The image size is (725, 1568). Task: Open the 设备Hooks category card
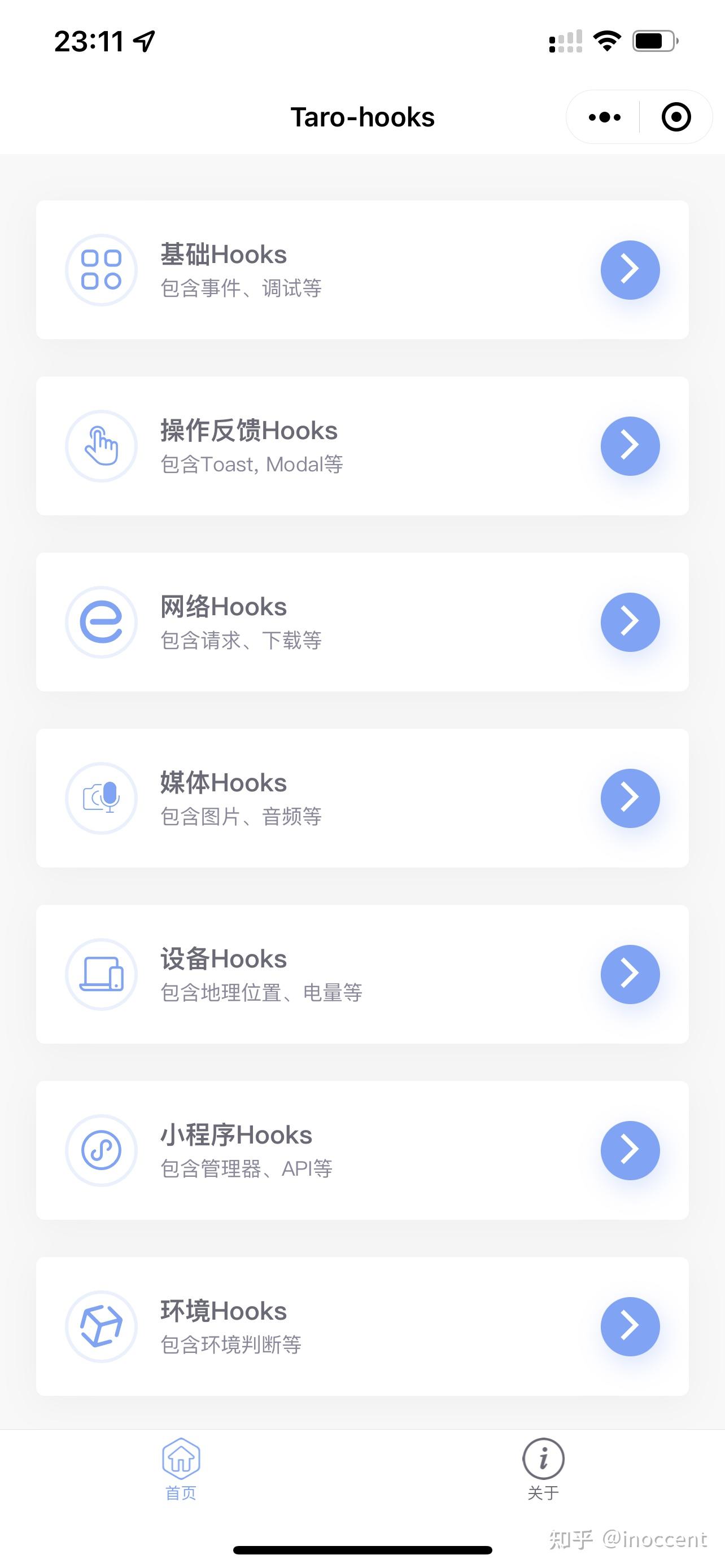click(x=362, y=974)
